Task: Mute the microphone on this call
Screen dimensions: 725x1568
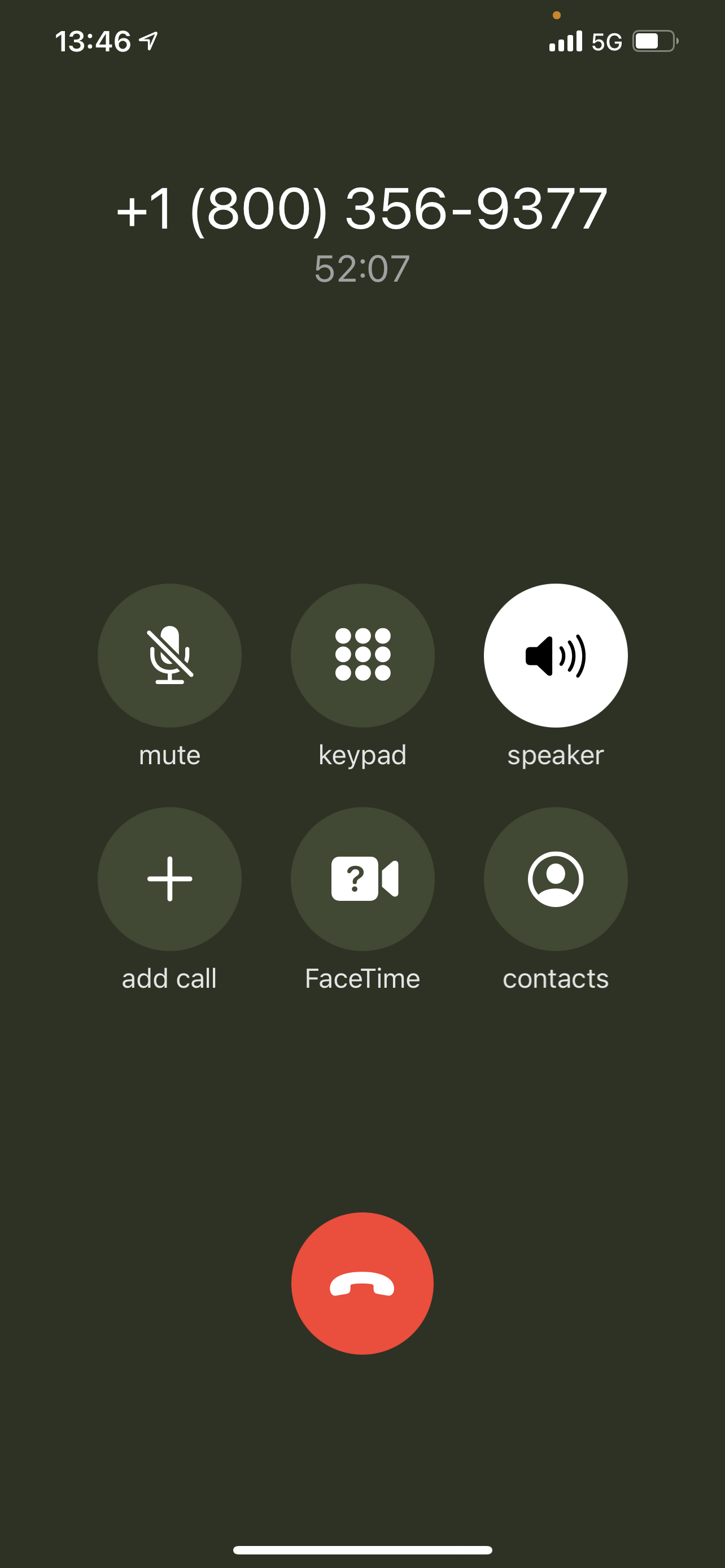Action: pyautogui.click(x=169, y=655)
